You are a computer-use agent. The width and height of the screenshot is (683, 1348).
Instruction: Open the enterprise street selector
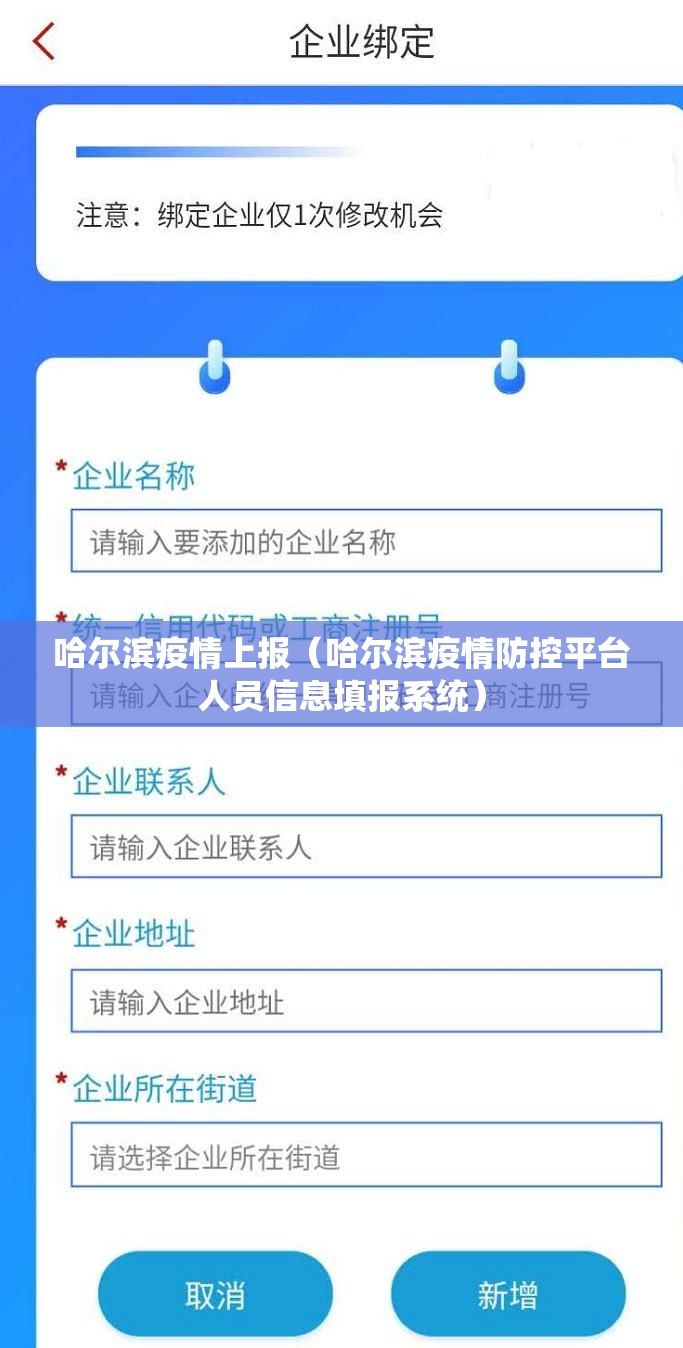(366, 1155)
